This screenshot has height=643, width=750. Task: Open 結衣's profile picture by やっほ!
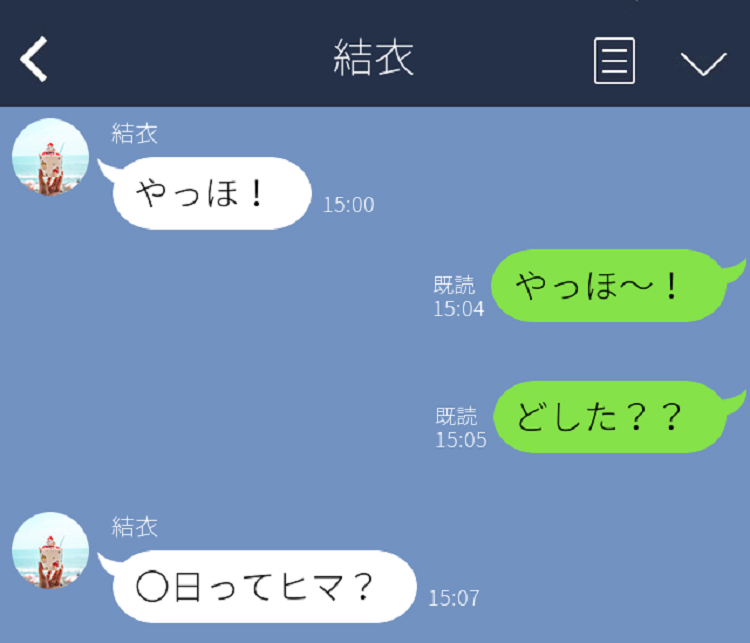pos(50,157)
